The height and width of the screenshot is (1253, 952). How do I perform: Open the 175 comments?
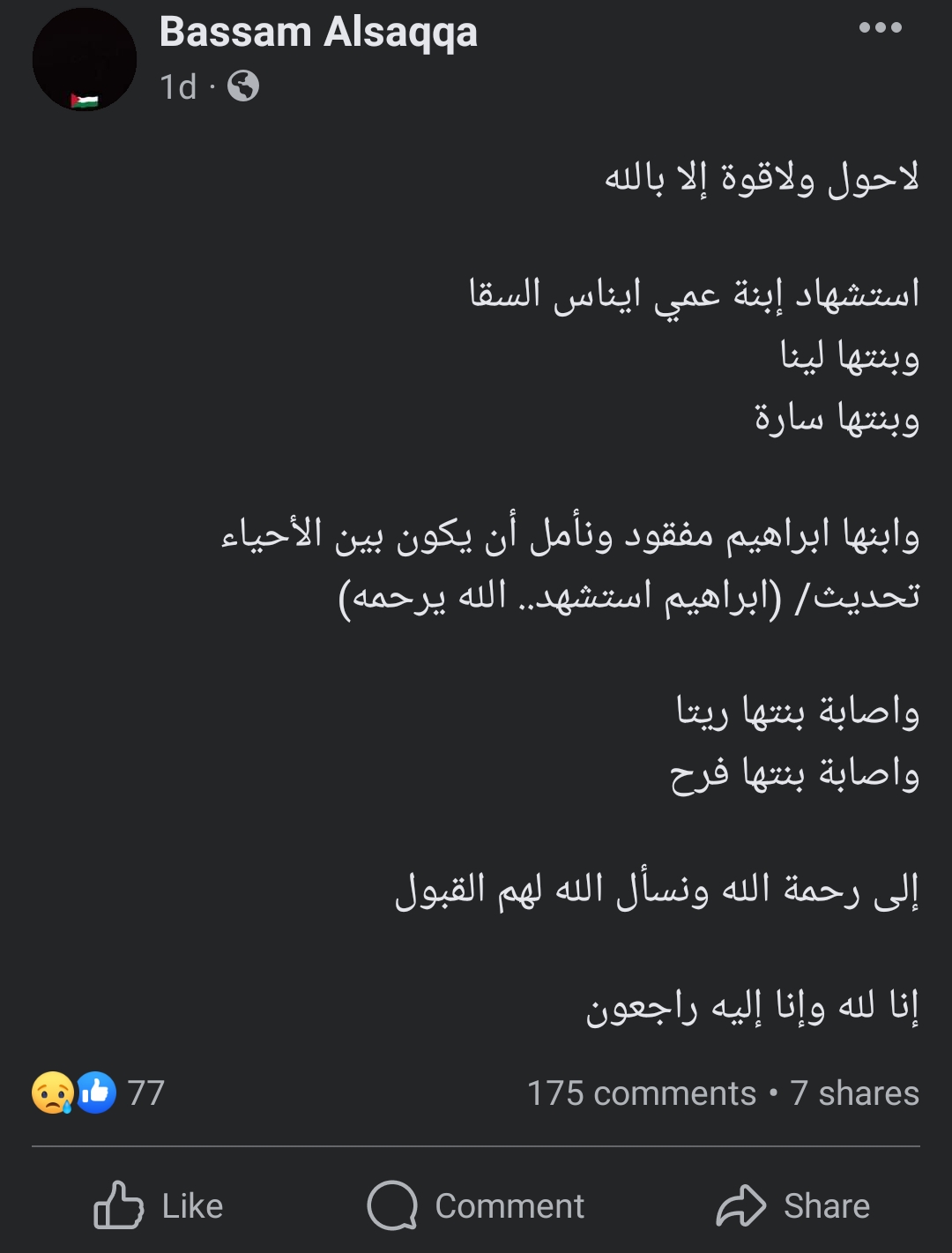point(641,1093)
